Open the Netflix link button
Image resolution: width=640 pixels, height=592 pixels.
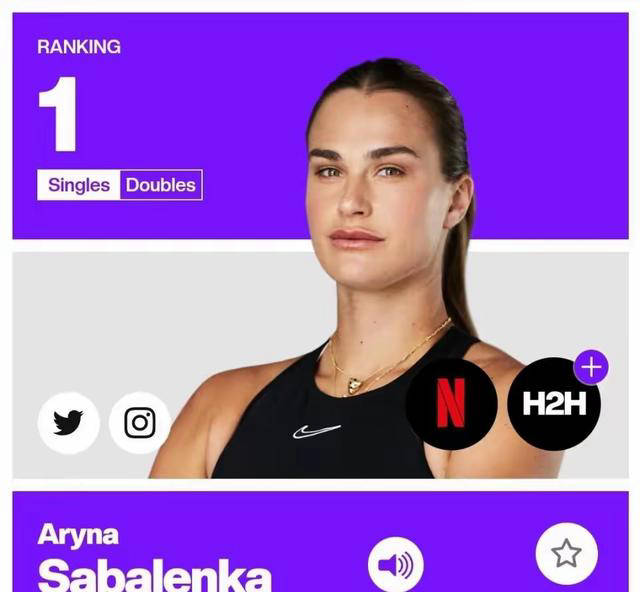pos(451,404)
